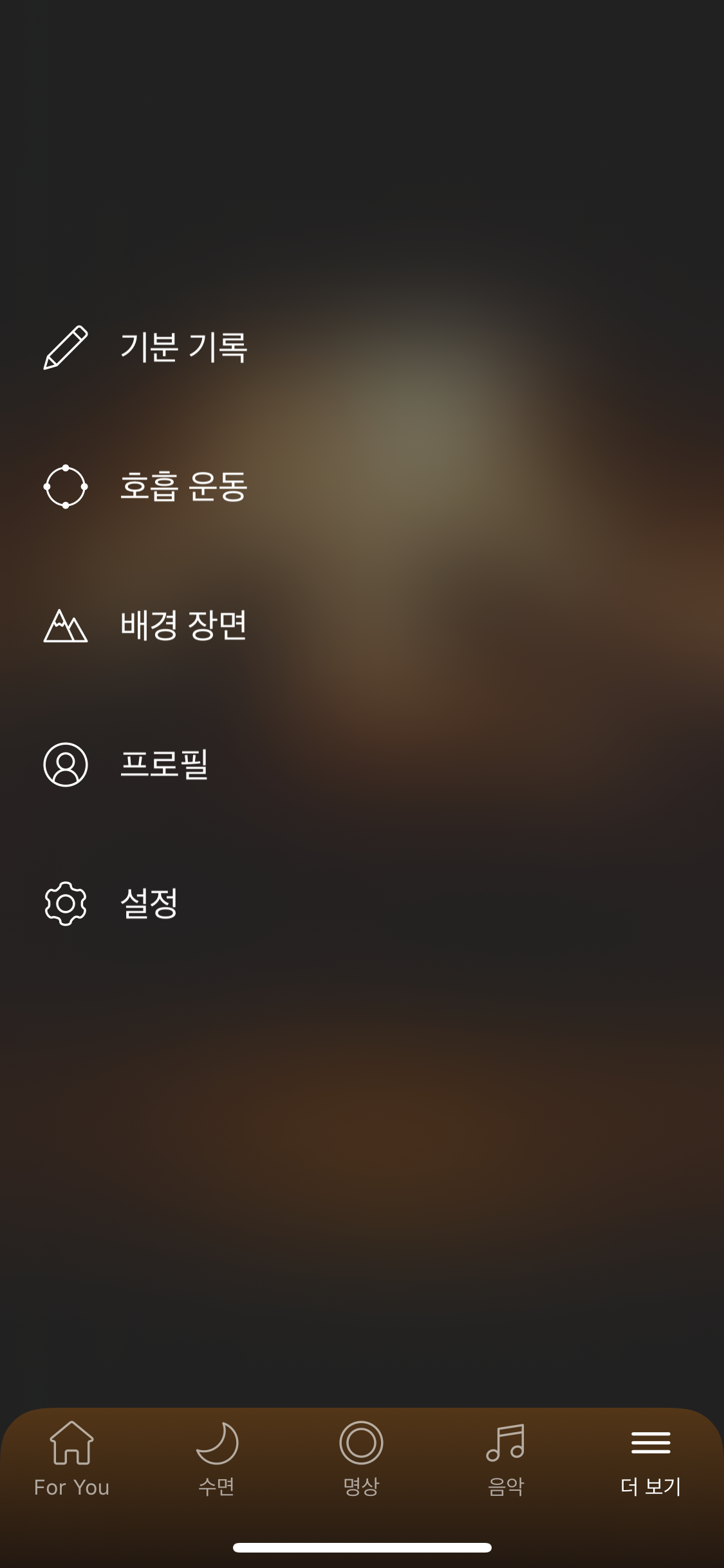
Task: Switch to the 수면 sleep tab
Action: (217, 1459)
